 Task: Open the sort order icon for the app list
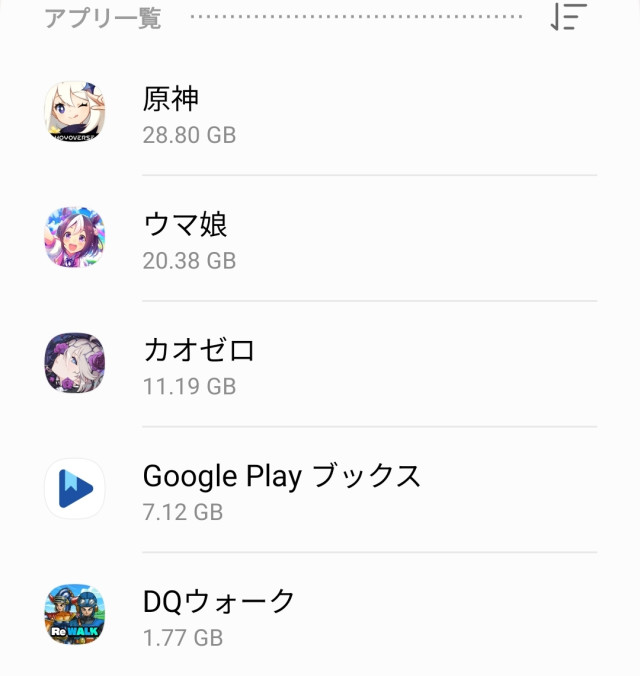pos(568,17)
